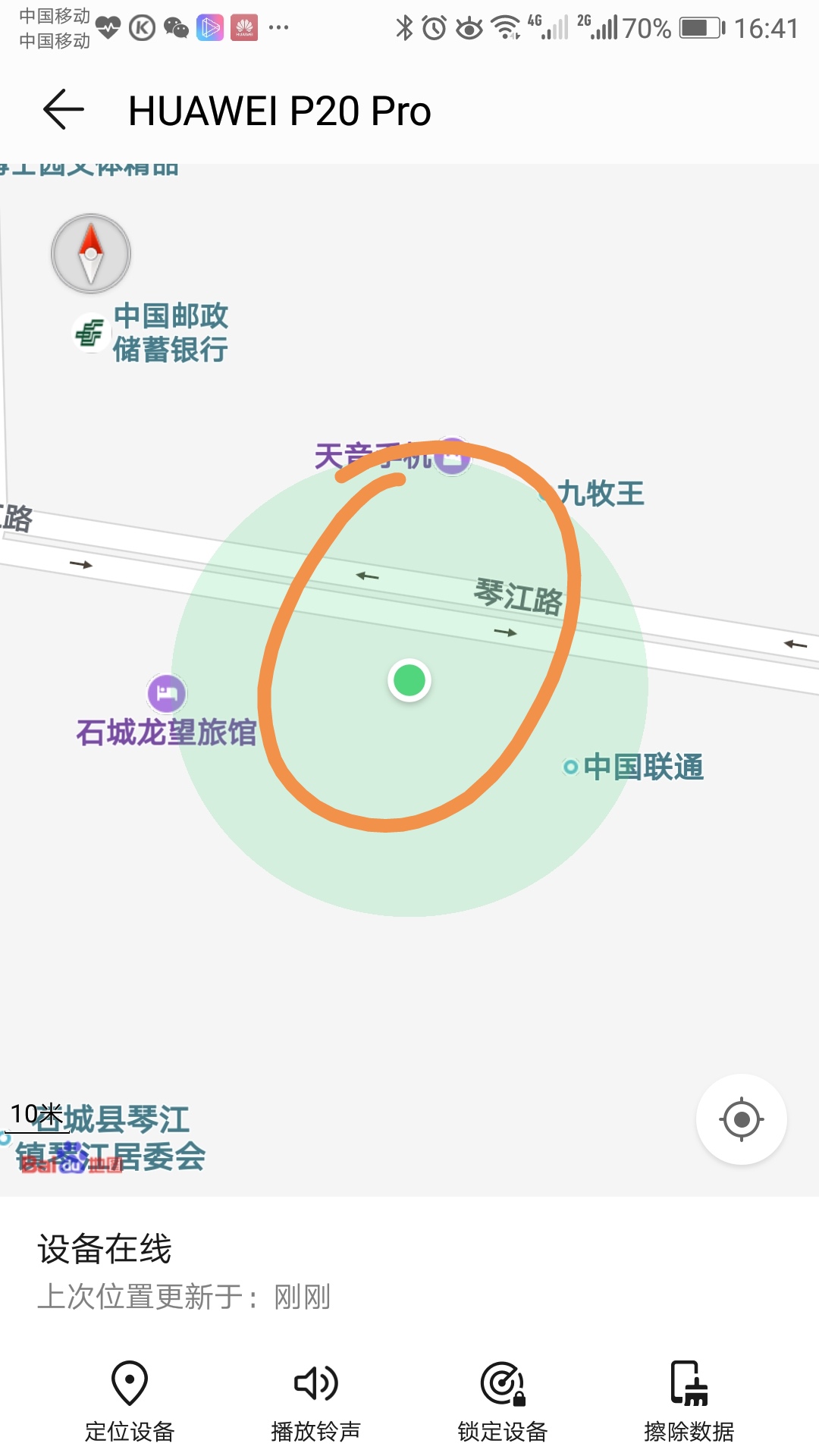Tap the green location dot on map

[x=409, y=681]
